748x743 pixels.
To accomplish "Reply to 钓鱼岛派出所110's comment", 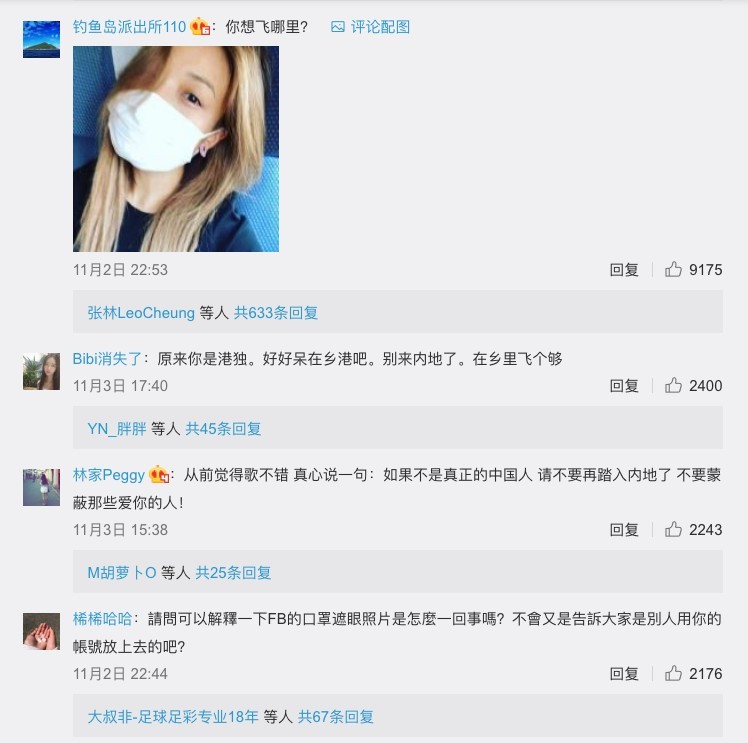I will point(624,270).
